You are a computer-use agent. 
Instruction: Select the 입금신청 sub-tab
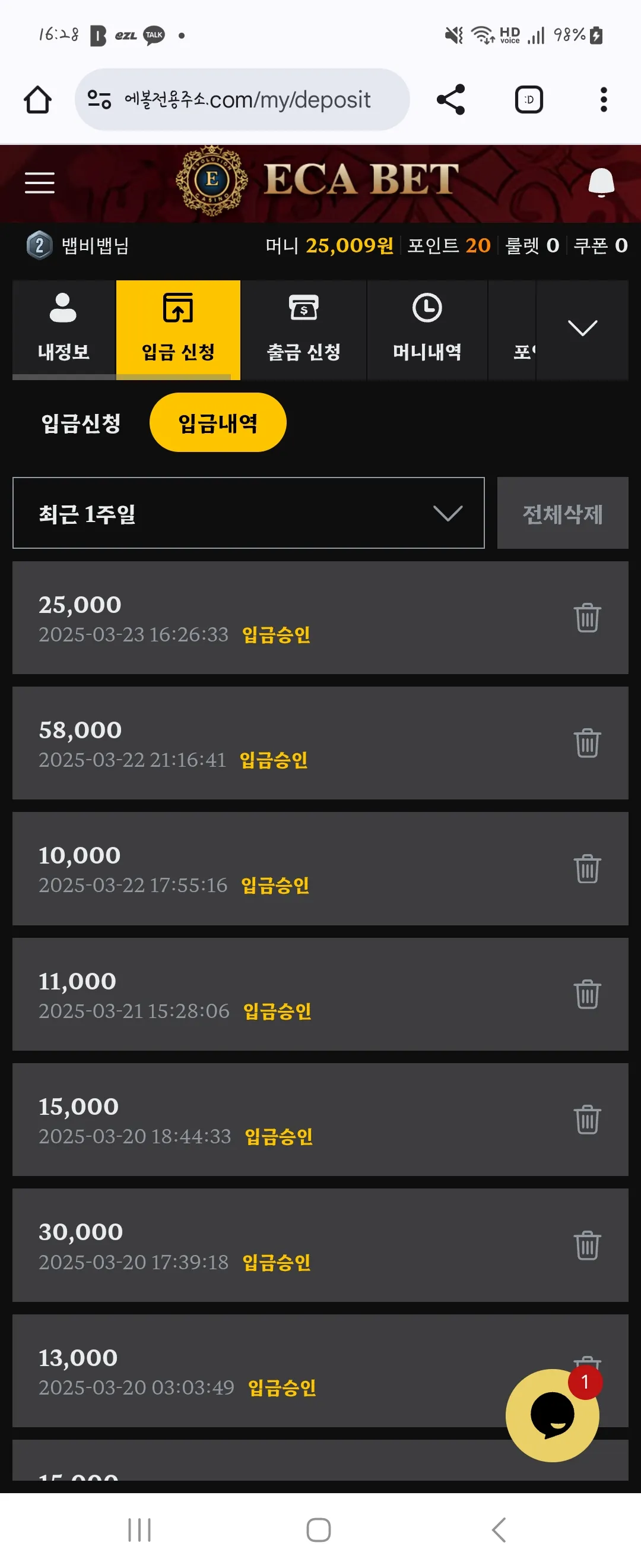pos(81,422)
